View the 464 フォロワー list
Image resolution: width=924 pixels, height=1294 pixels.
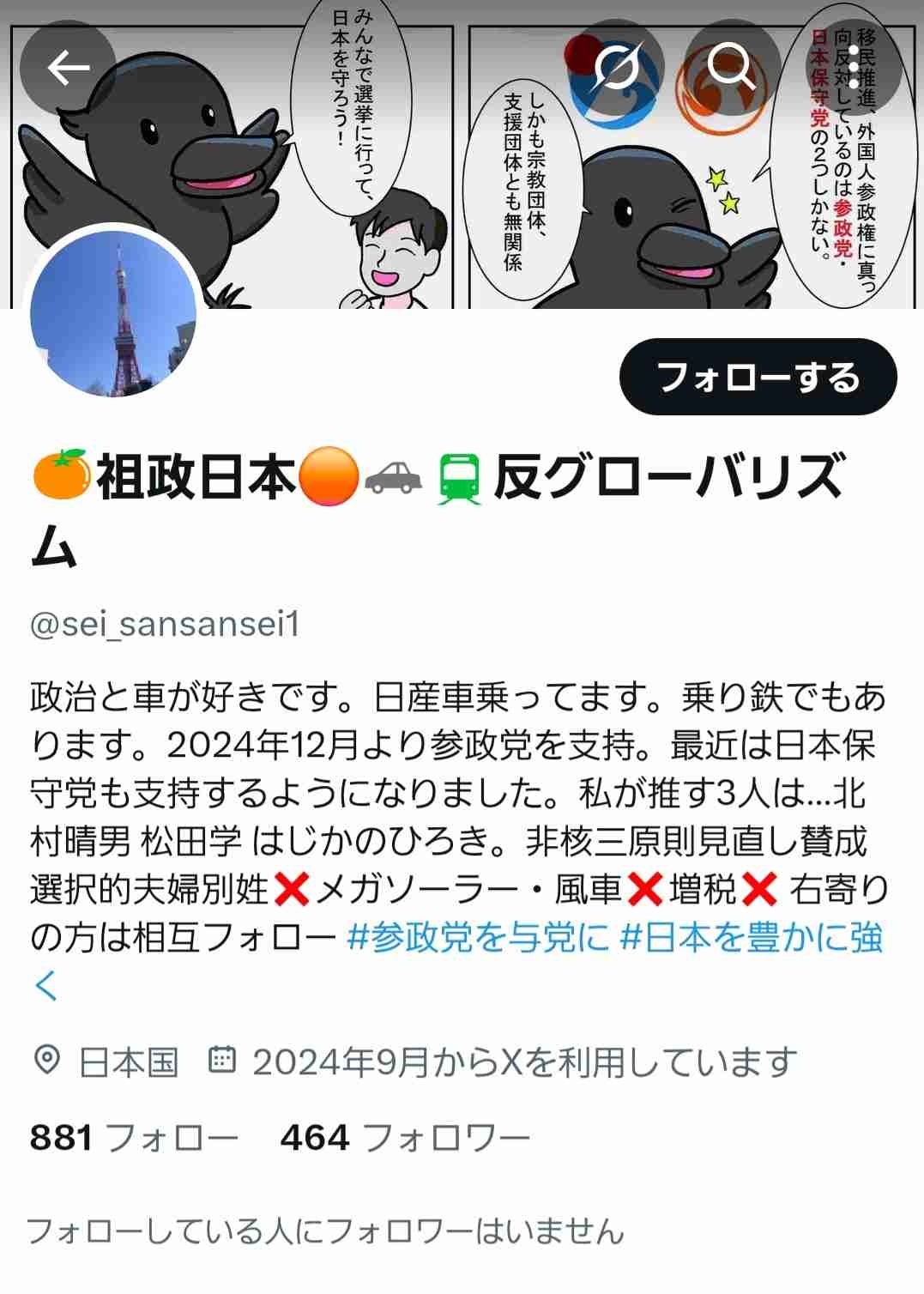pos(405,1138)
